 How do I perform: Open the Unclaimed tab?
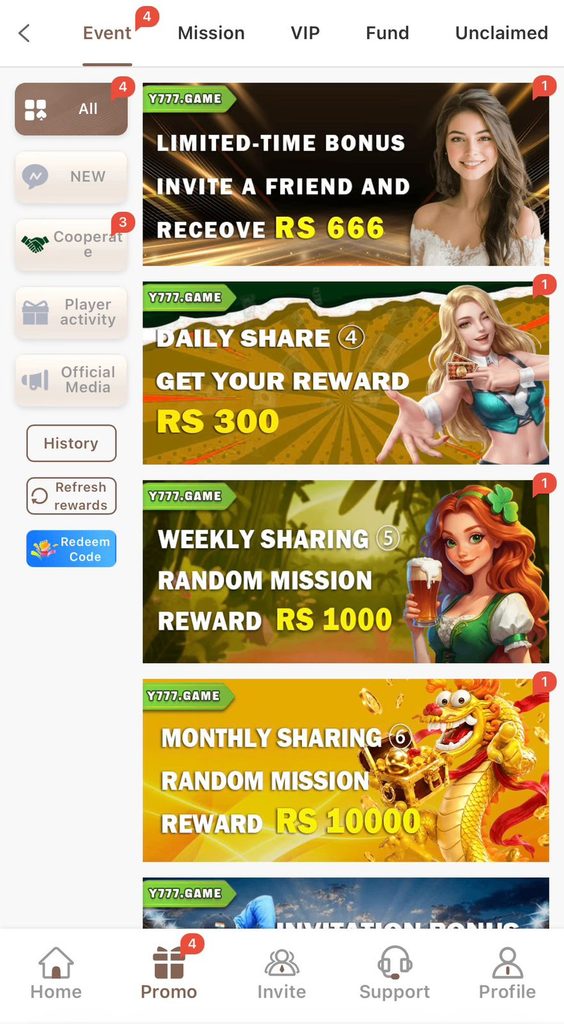point(501,33)
